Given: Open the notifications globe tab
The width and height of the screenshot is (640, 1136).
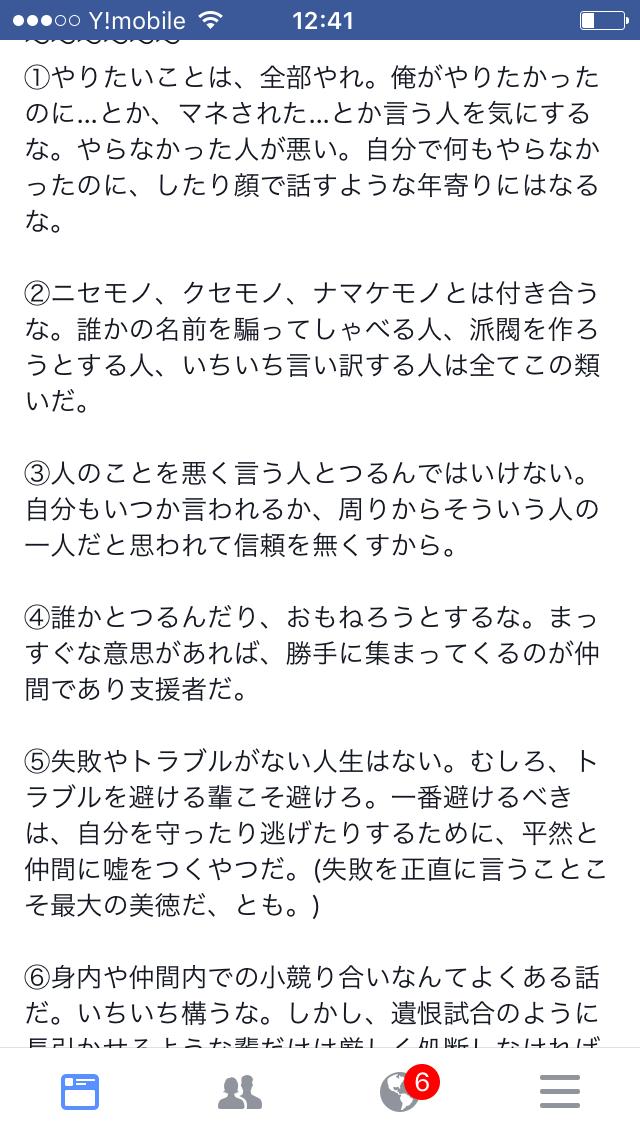Looking at the screenshot, I should coord(400,1091).
